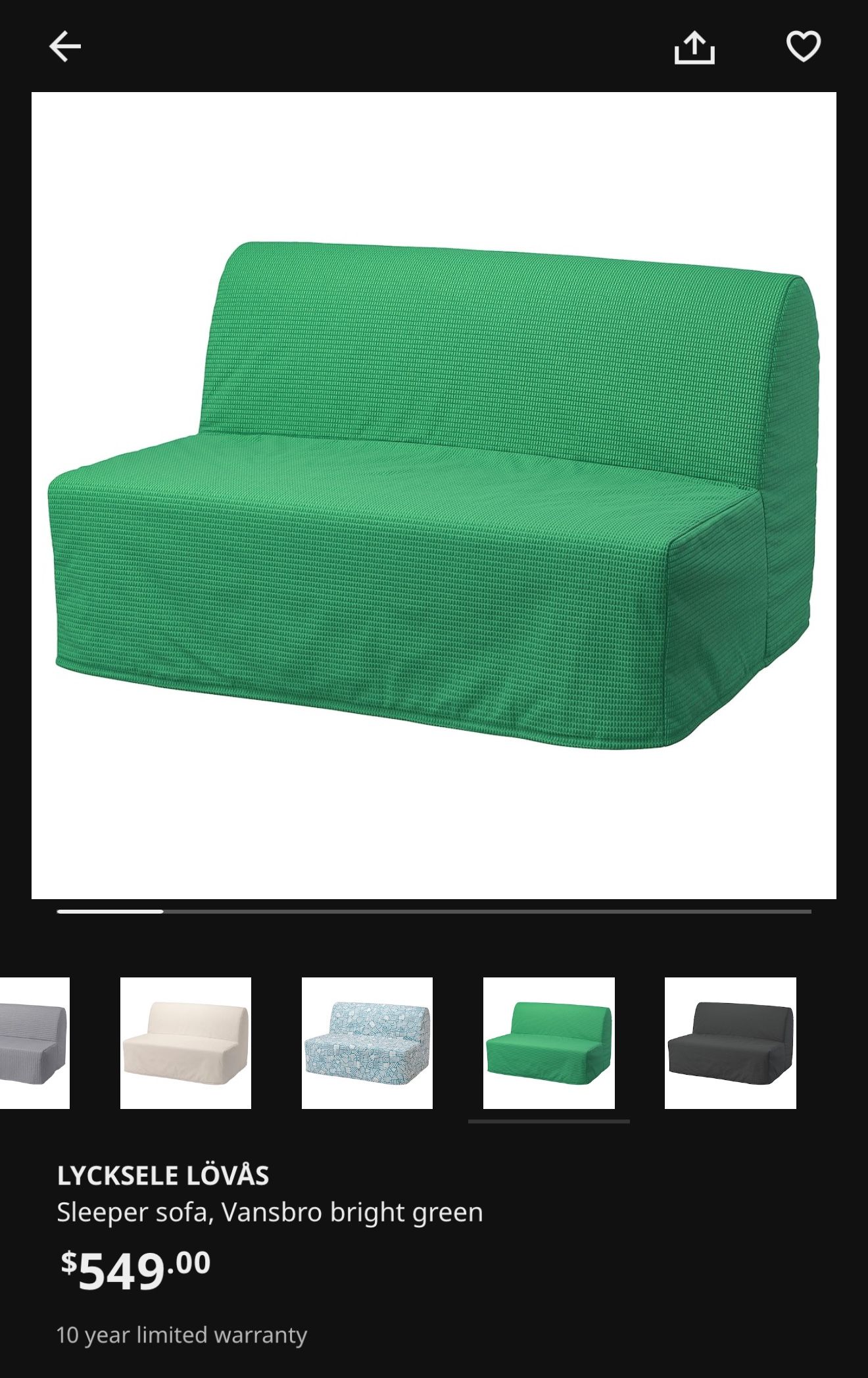Open the main green sofa product image

(x=434, y=495)
